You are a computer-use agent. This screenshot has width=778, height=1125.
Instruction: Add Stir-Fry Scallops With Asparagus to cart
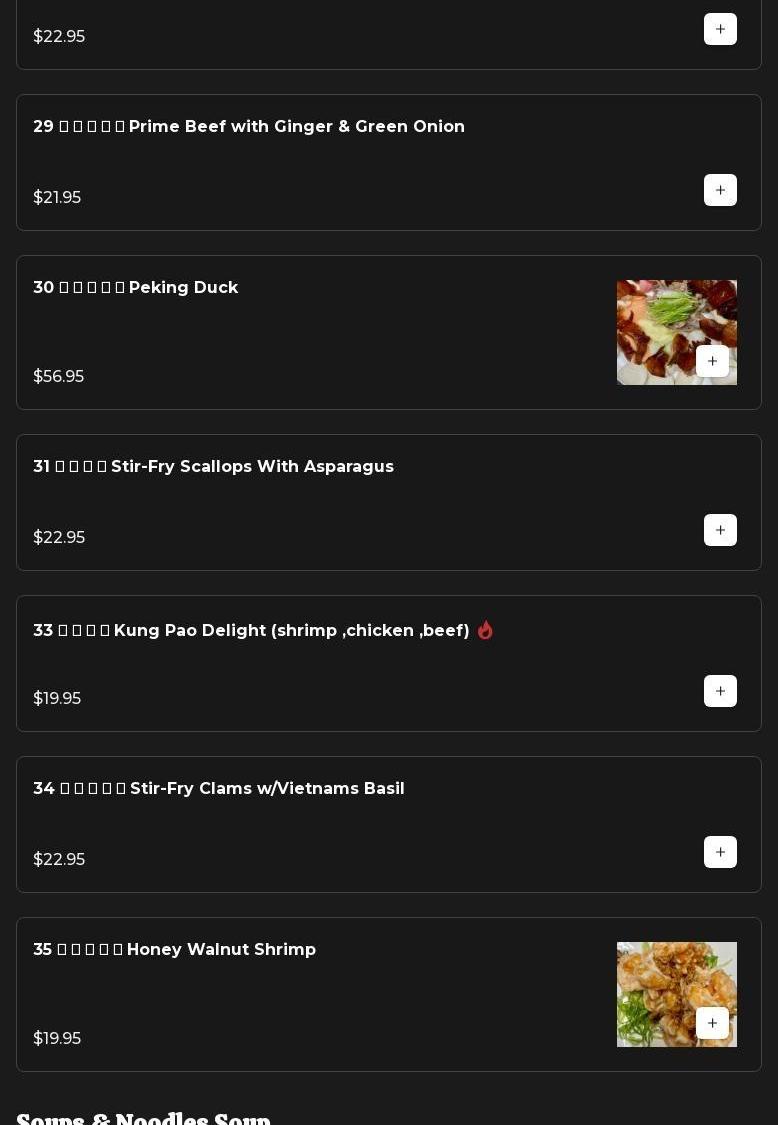click(720, 530)
